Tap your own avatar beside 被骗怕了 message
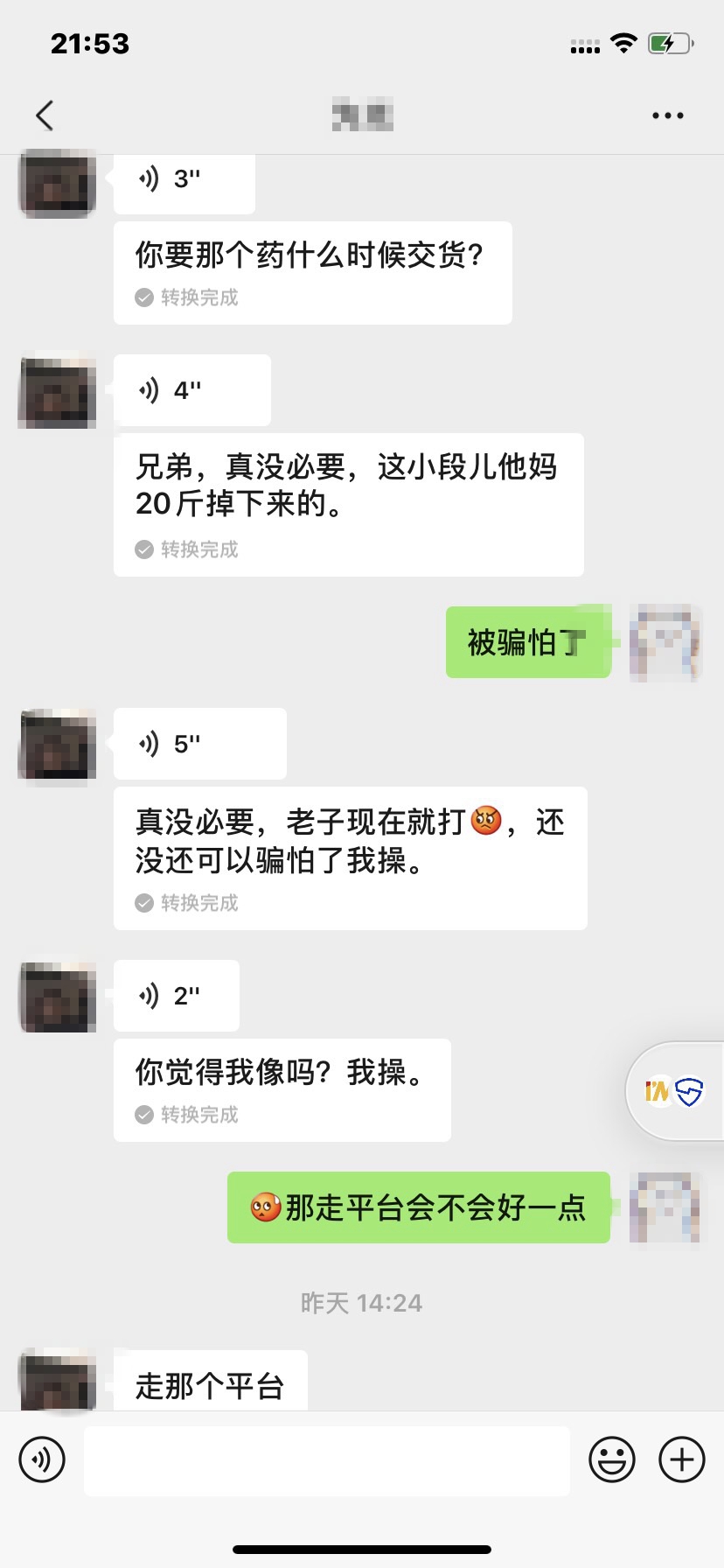Image resolution: width=724 pixels, height=1568 pixels. pyautogui.click(x=665, y=643)
